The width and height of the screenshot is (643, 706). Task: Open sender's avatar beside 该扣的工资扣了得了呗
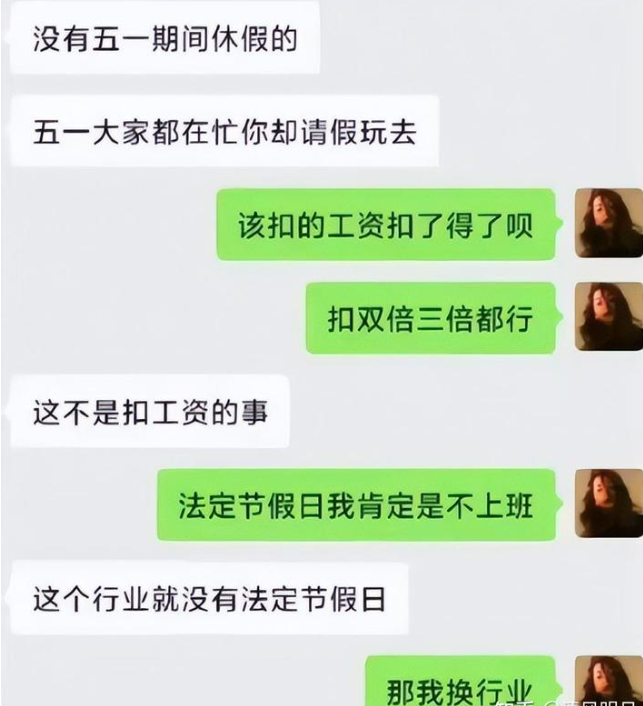(x=608, y=223)
